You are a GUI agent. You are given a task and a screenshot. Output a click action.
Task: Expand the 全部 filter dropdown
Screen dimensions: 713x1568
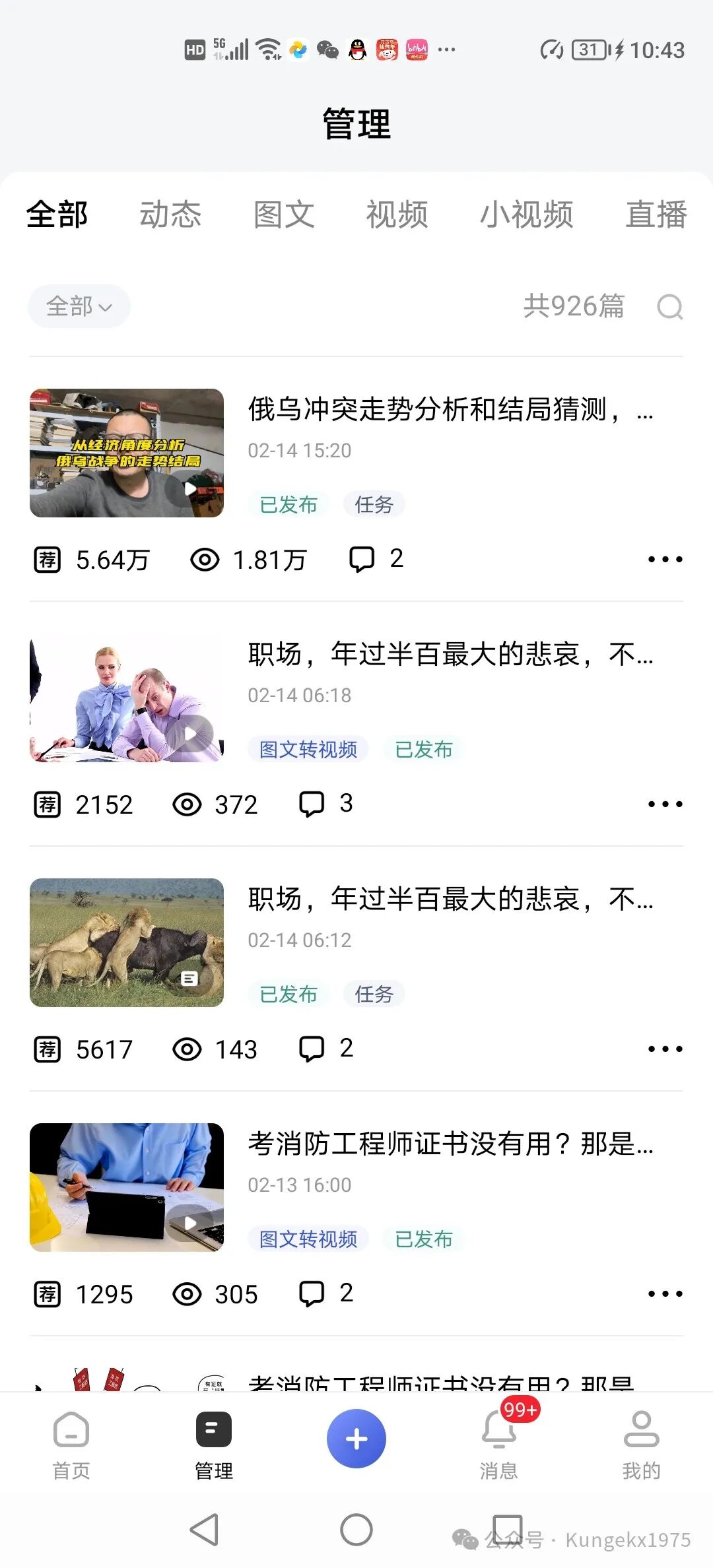[79, 306]
